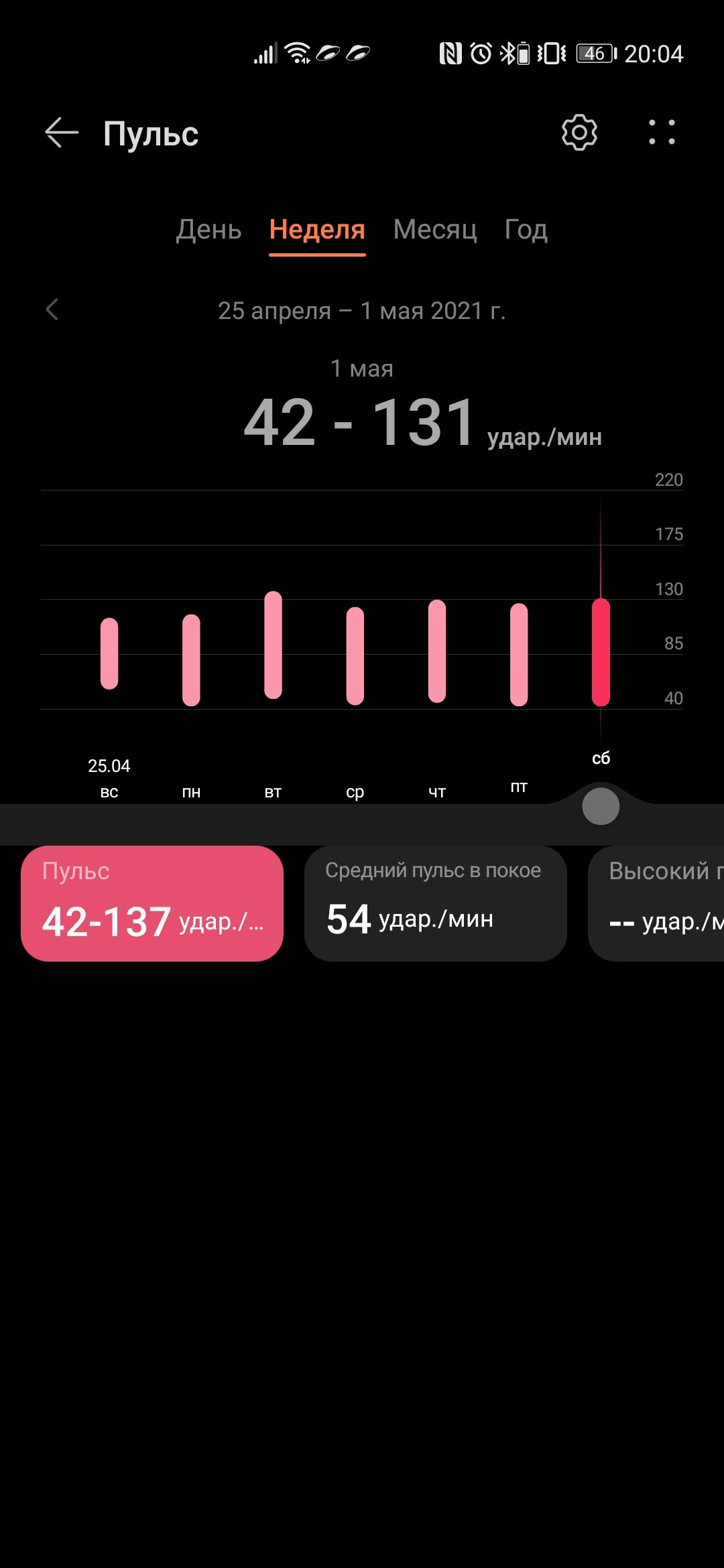Select Sunday 25.04 bar in chart

pos(109,653)
